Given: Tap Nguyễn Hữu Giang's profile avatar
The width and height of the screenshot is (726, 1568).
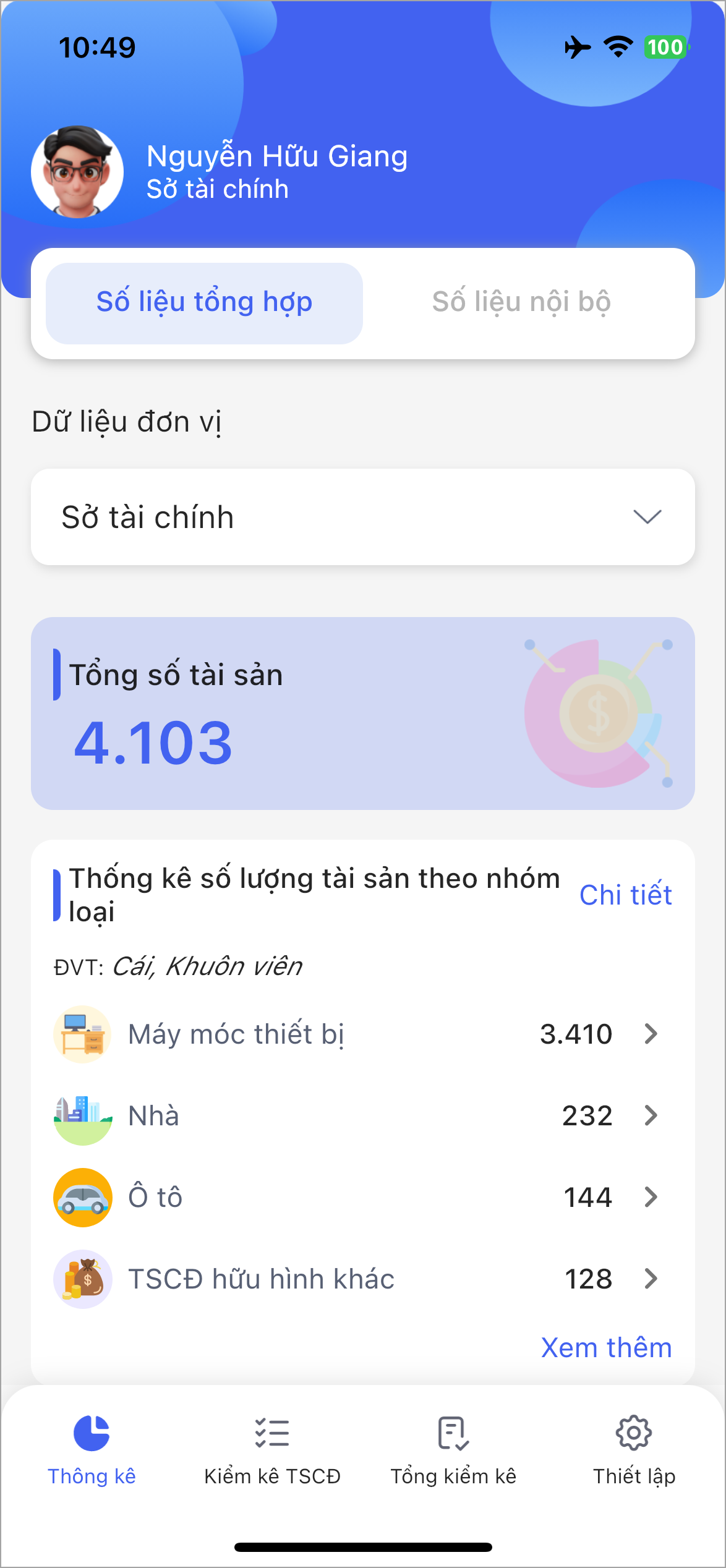Looking at the screenshot, I should [x=77, y=172].
